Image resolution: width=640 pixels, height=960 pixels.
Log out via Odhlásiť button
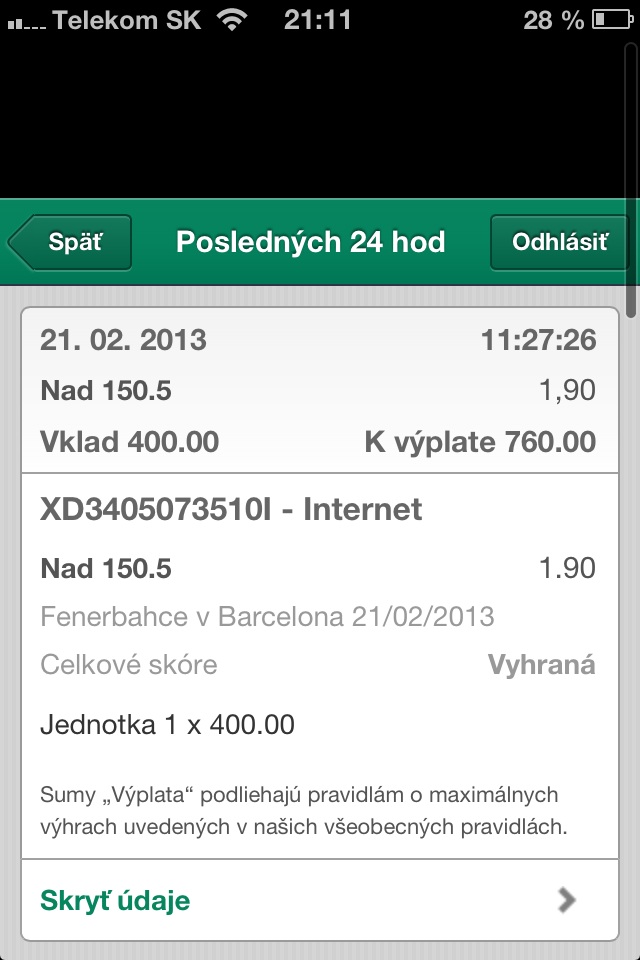pyautogui.click(x=558, y=243)
